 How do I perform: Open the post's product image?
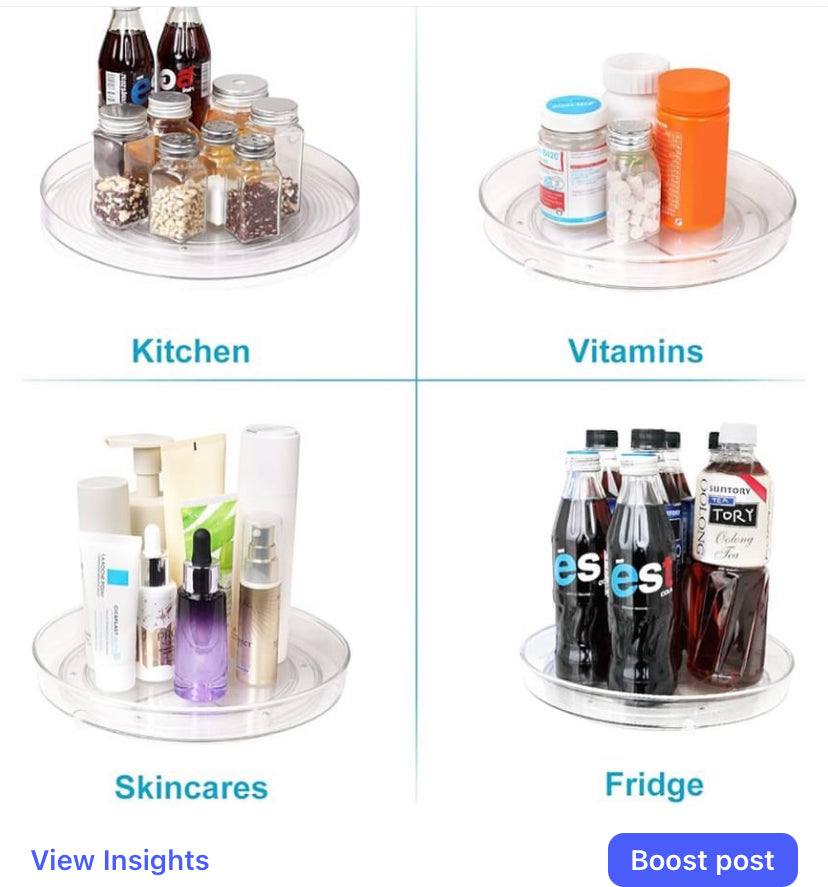pos(414,400)
